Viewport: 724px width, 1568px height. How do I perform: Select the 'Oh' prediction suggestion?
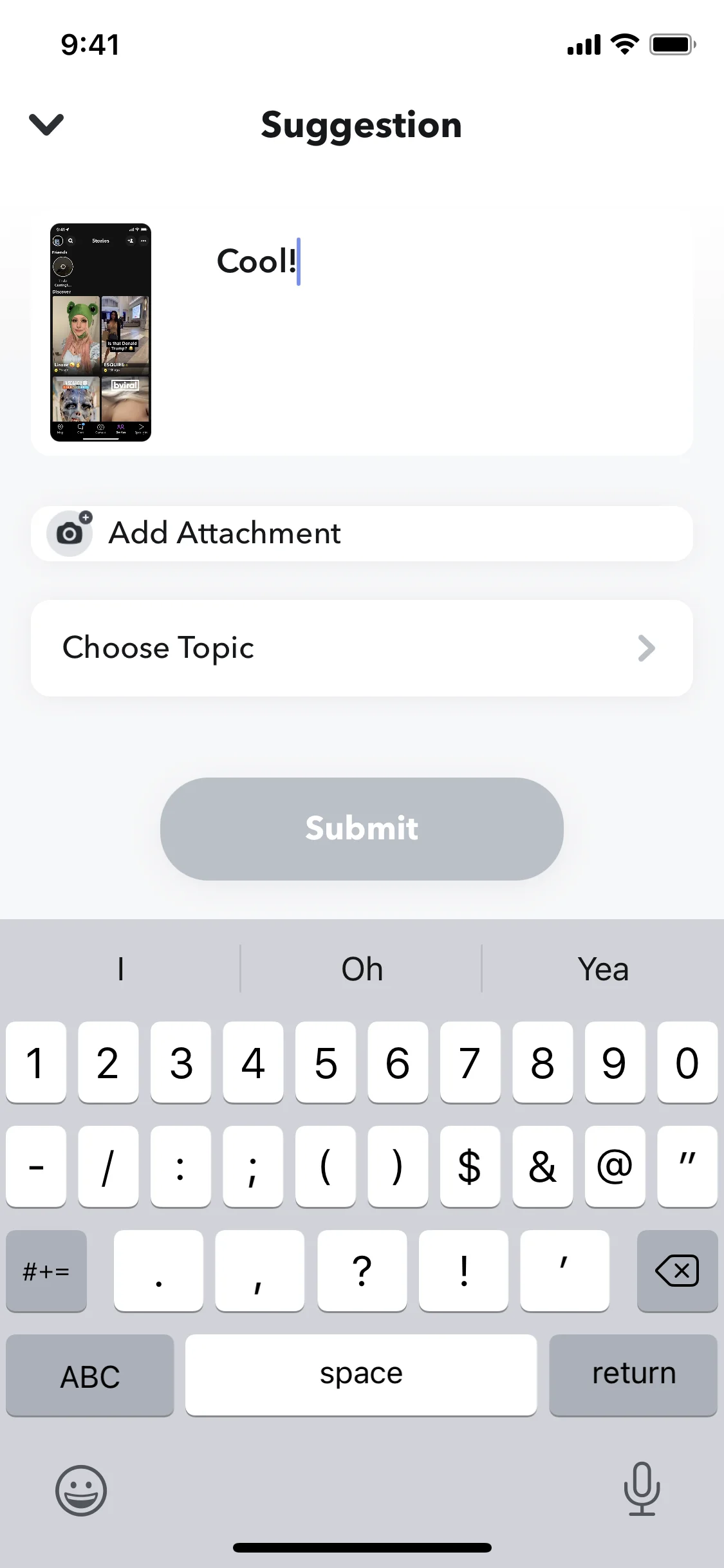[x=361, y=968]
